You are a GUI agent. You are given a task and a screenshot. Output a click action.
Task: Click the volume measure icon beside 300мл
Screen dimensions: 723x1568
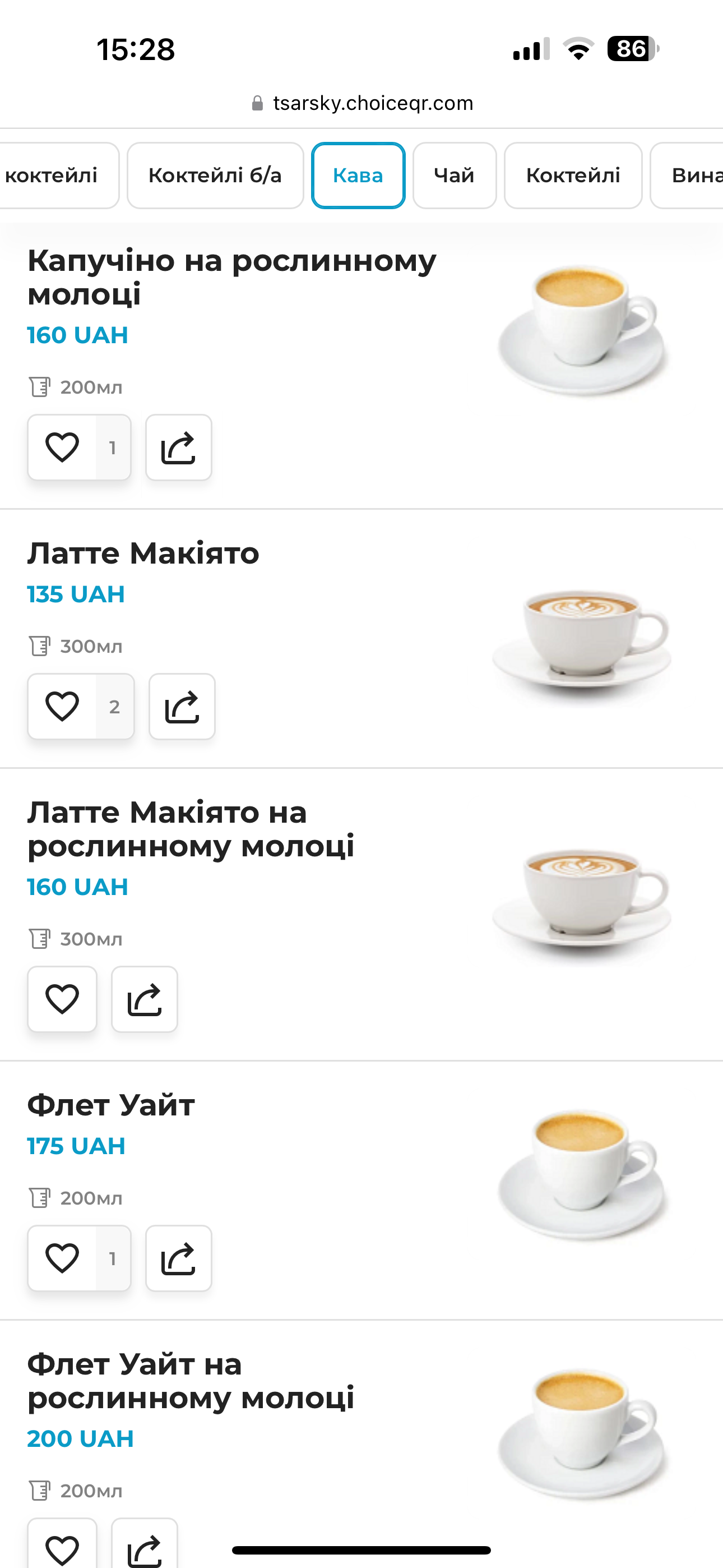click(40, 645)
